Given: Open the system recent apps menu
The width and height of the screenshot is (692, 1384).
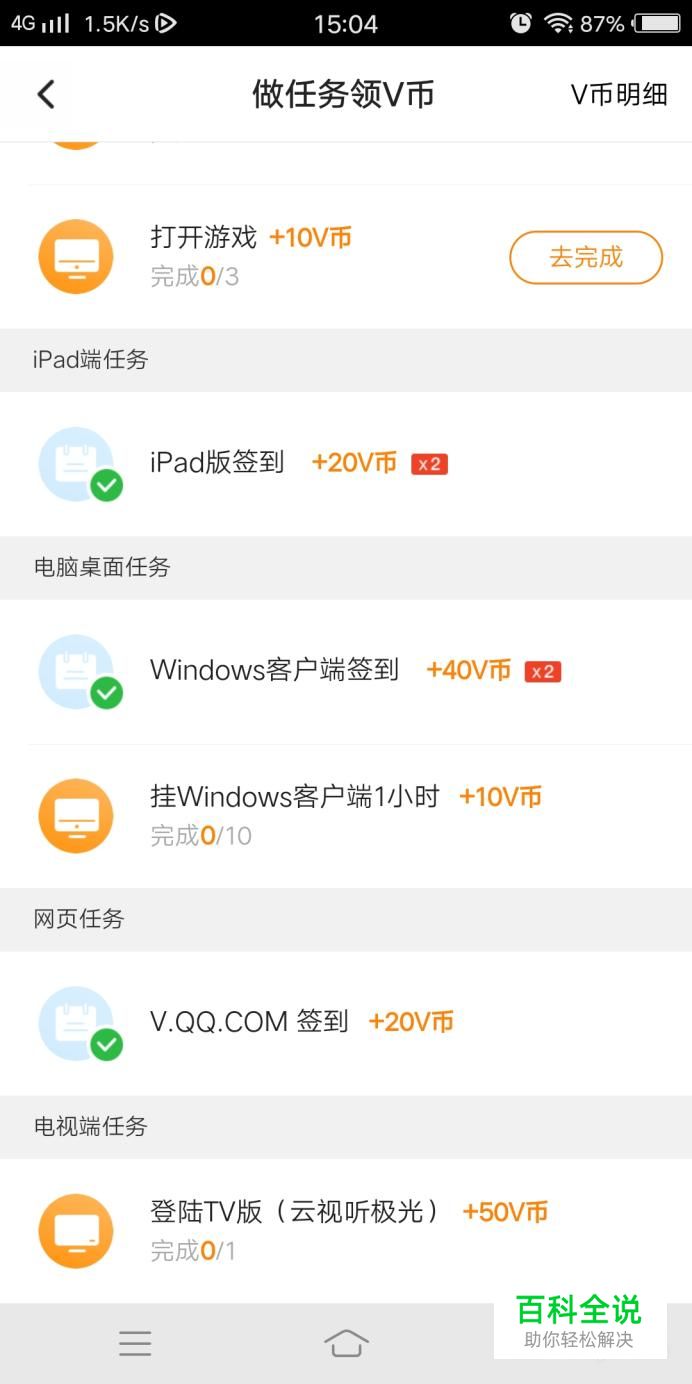Looking at the screenshot, I should 135,1343.
